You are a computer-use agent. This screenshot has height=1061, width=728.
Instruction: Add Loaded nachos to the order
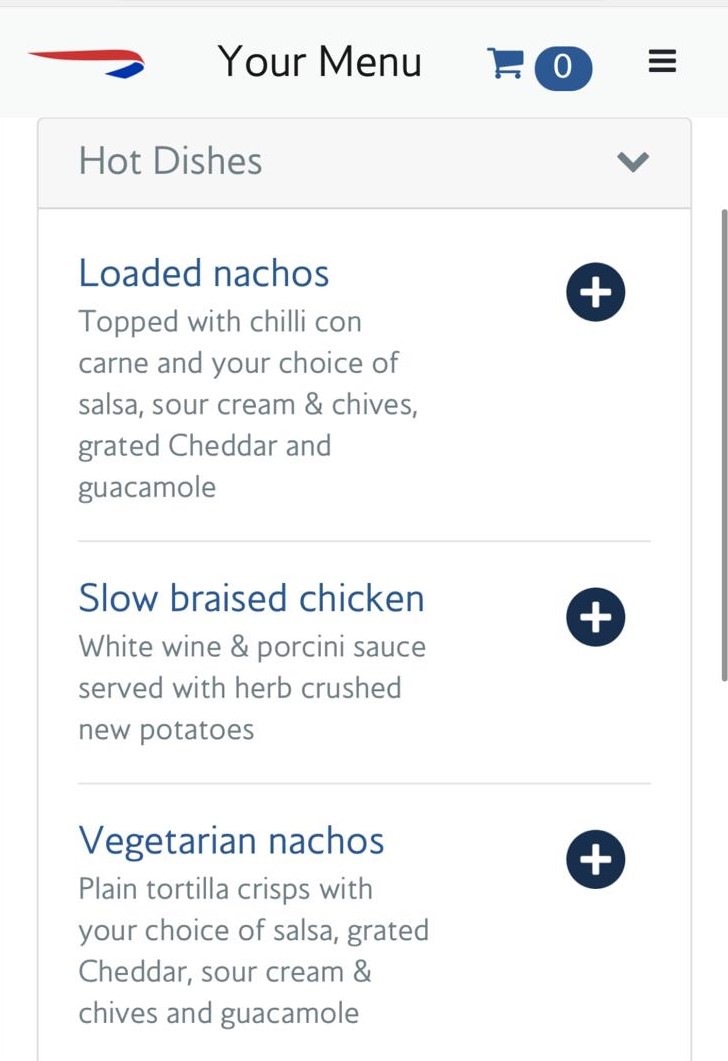[x=595, y=292]
